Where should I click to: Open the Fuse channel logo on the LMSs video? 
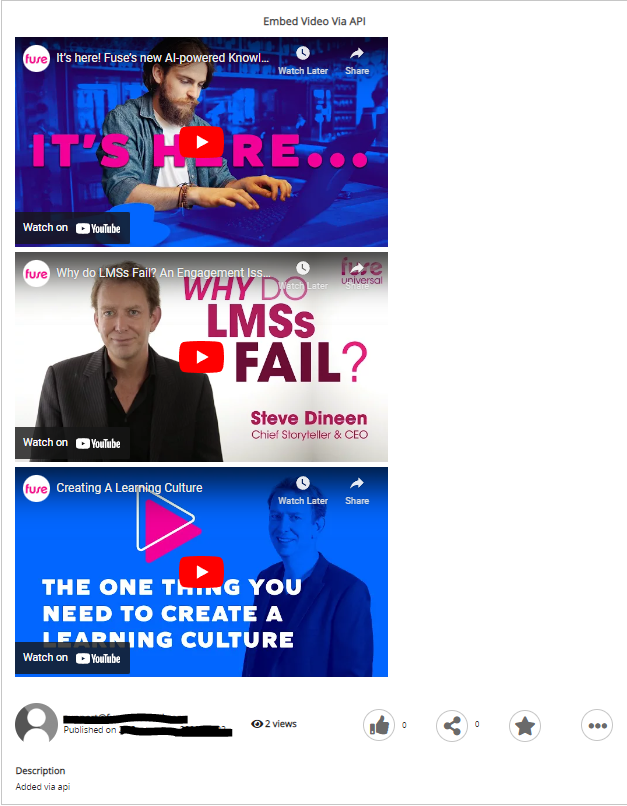click(x=36, y=273)
